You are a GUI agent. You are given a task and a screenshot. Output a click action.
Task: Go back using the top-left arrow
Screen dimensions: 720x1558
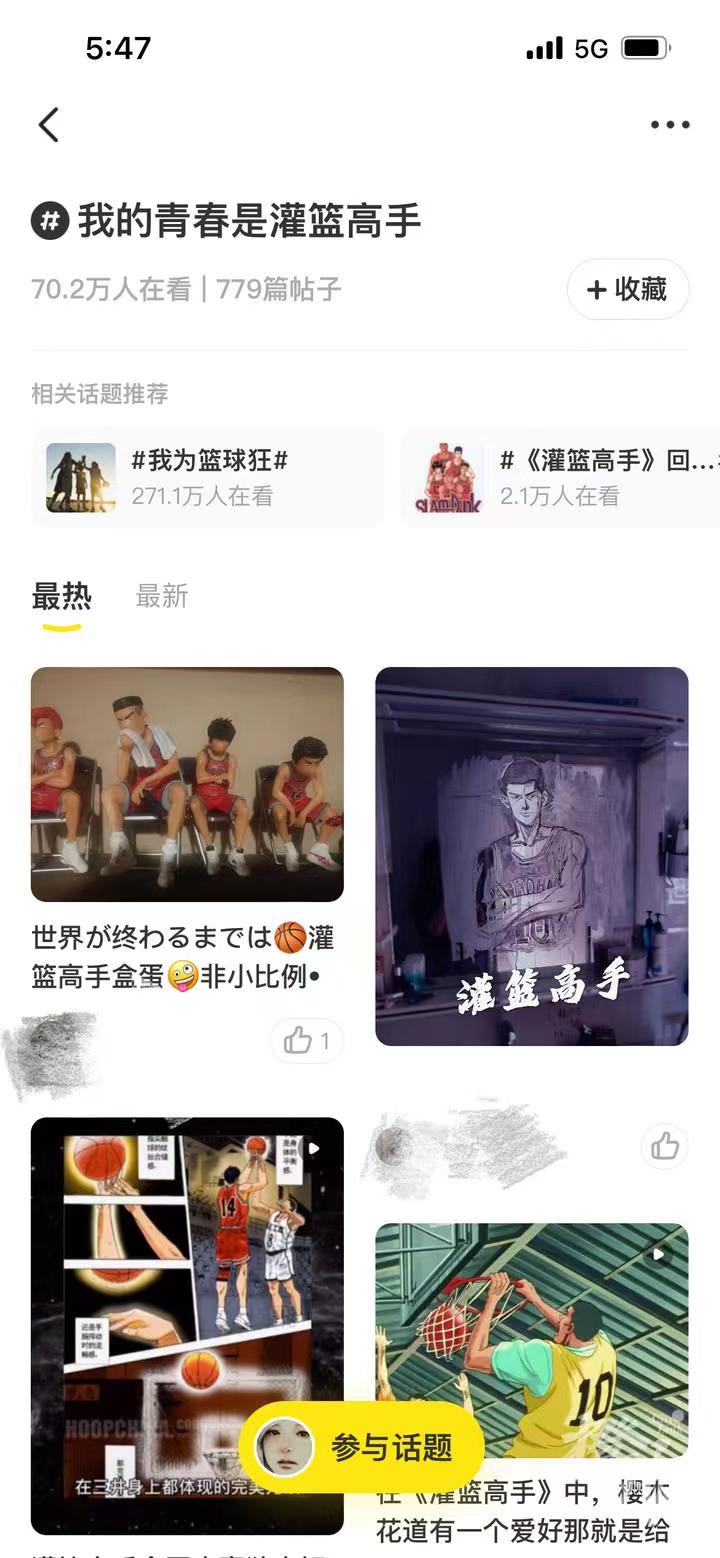(49, 125)
